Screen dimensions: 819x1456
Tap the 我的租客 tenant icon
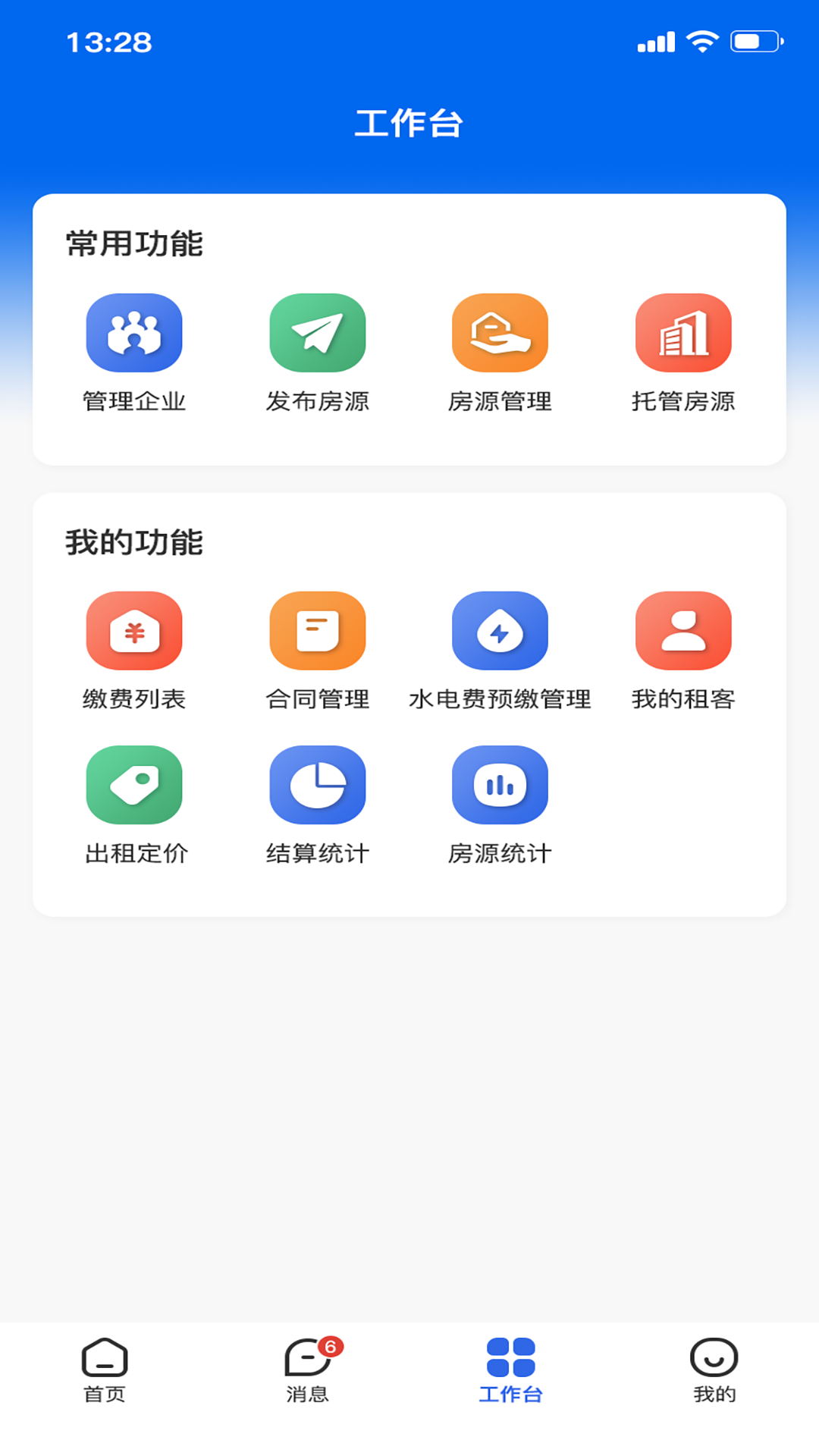[x=683, y=631]
